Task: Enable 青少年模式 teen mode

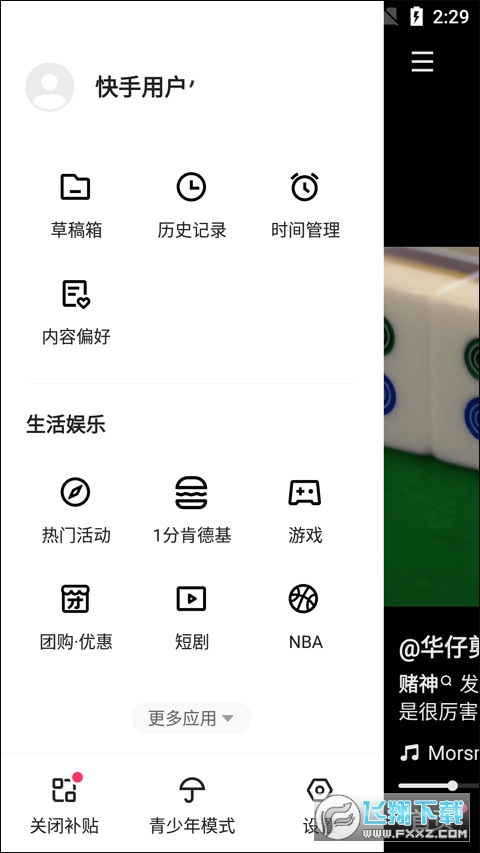Action: (x=192, y=804)
